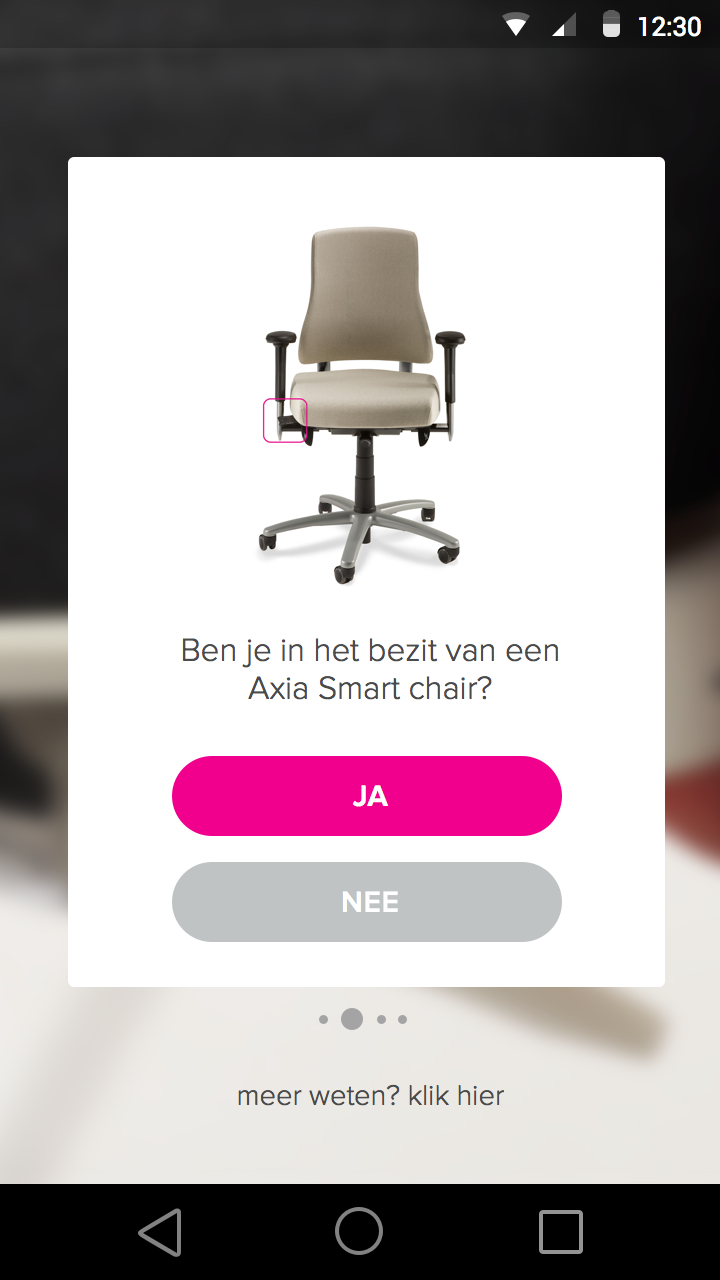Tap the pink JA button
Viewport: 720px width, 1280px height.
(367, 796)
